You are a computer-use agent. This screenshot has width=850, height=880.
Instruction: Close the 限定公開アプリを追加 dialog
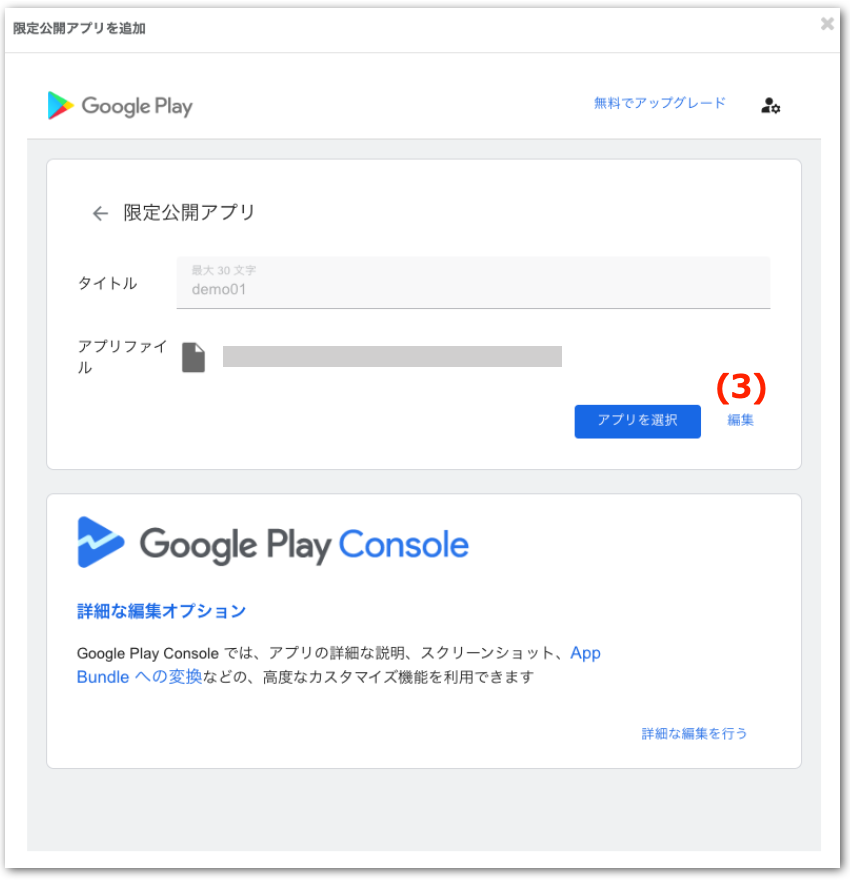click(826, 24)
